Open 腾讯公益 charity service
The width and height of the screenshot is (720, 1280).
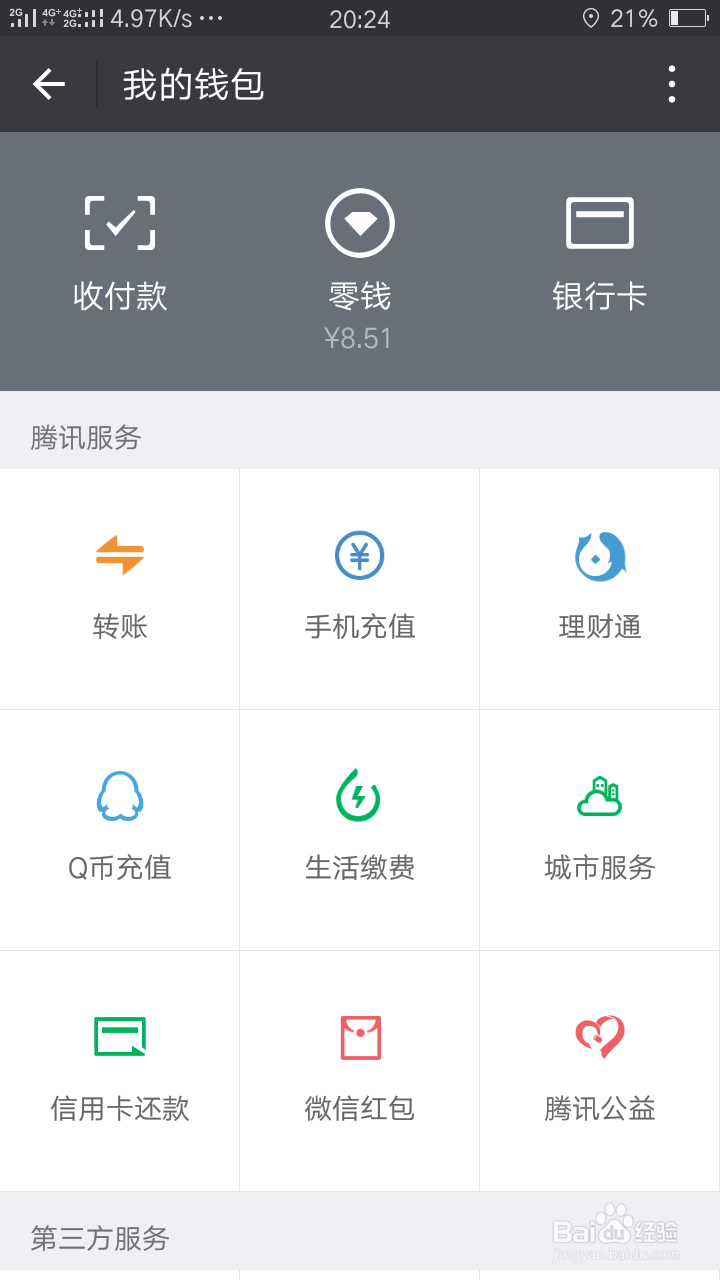point(599,1070)
